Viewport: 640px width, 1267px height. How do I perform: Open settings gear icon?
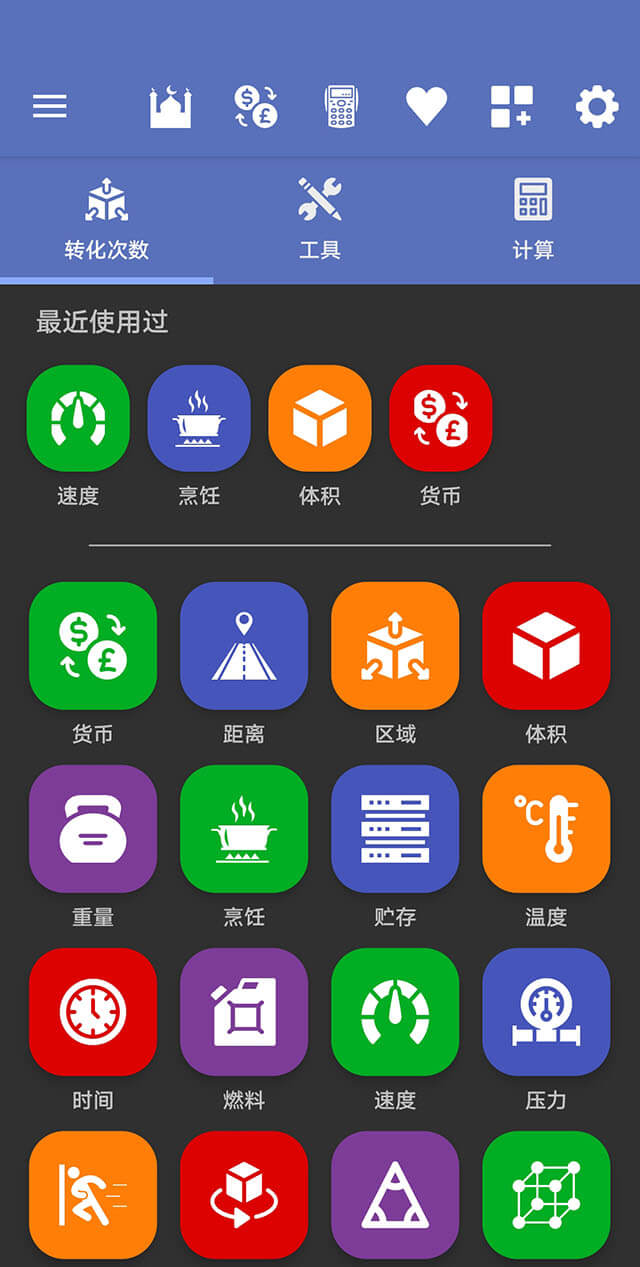[597, 107]
